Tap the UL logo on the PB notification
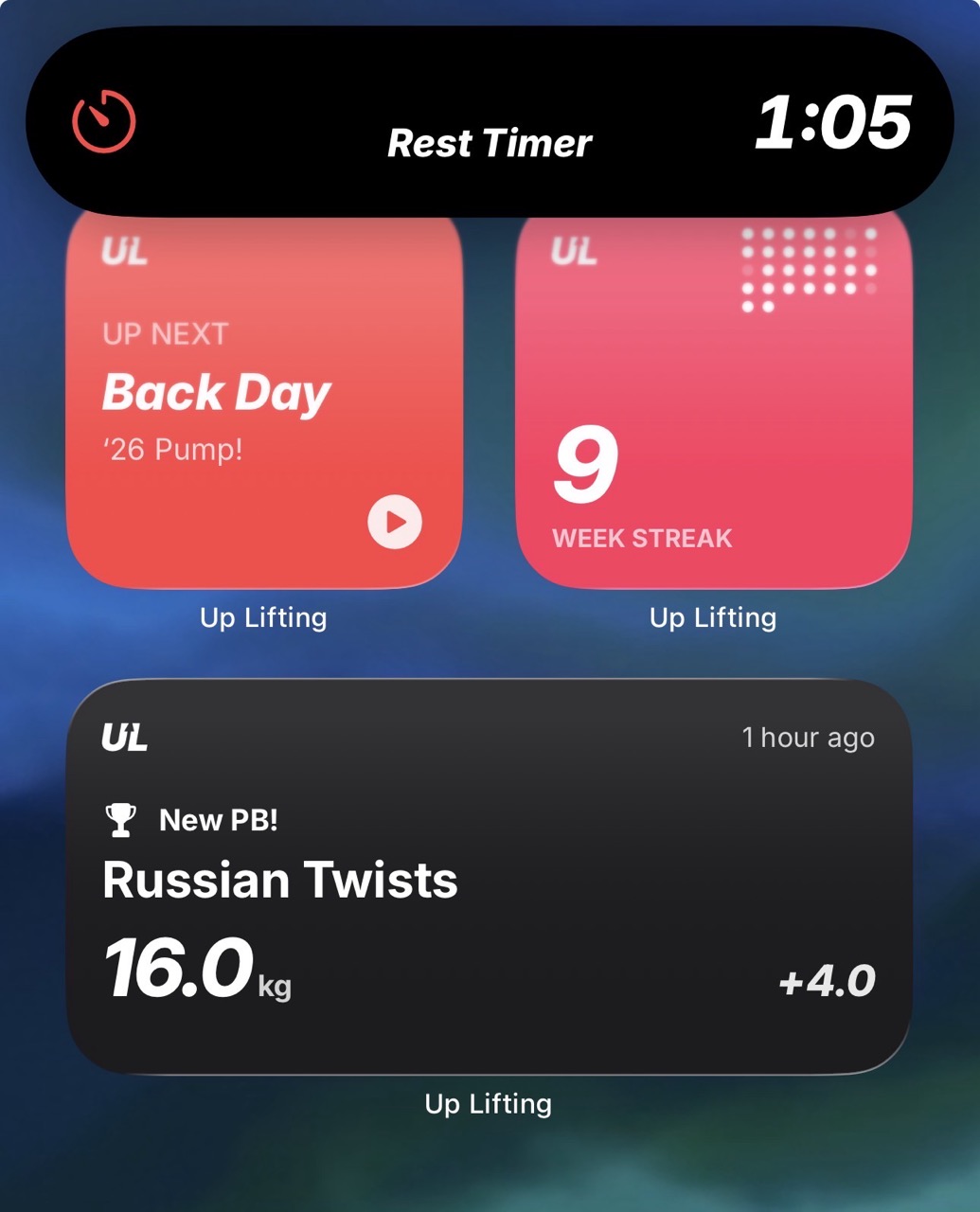Image resolution: width=980 pixels, height=1212 pixels. (x=124, y=738)
